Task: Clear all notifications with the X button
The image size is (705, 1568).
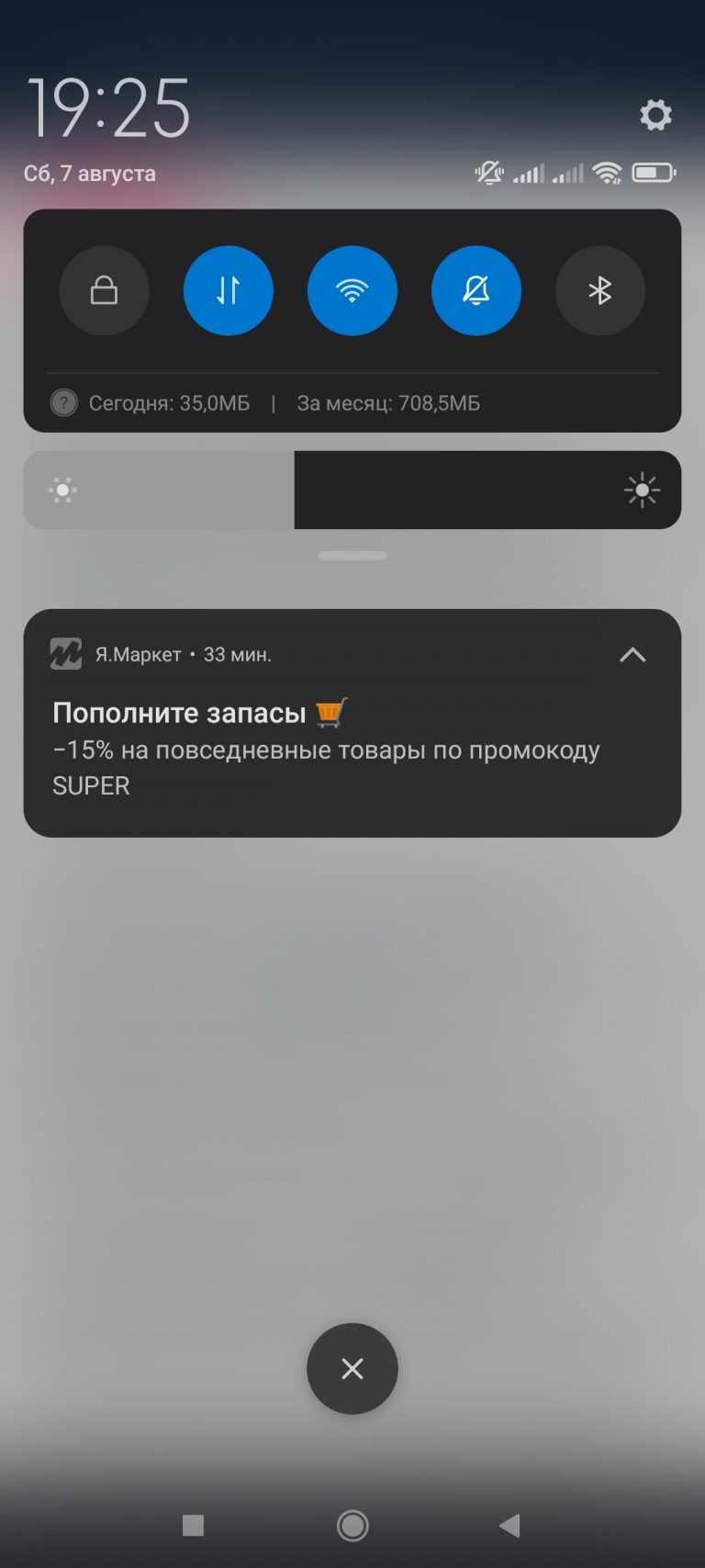Action: 352,1369
